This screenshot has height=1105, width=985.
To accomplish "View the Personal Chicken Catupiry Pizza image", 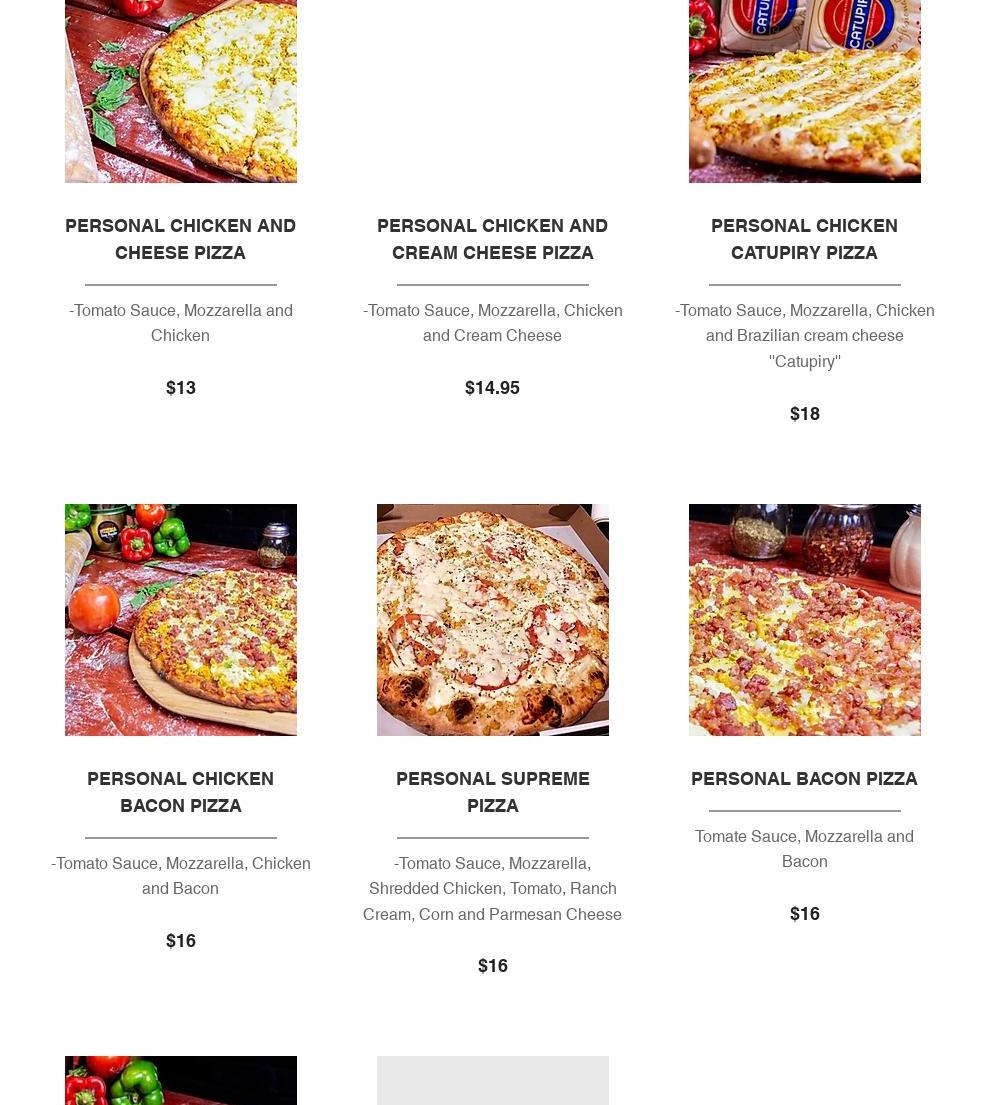I will [x=804, y=91].
